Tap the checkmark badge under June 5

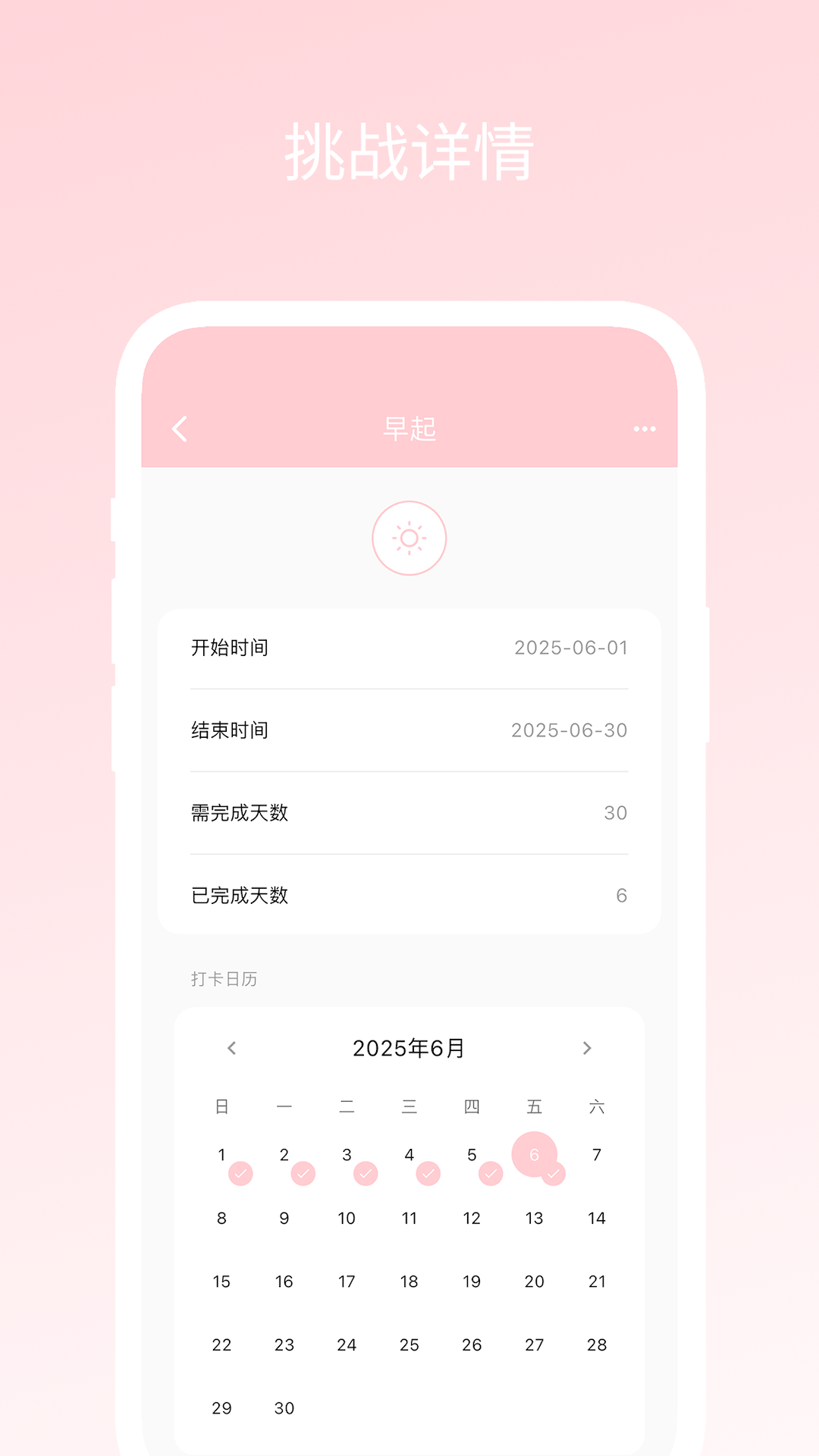click(491, 1173)
